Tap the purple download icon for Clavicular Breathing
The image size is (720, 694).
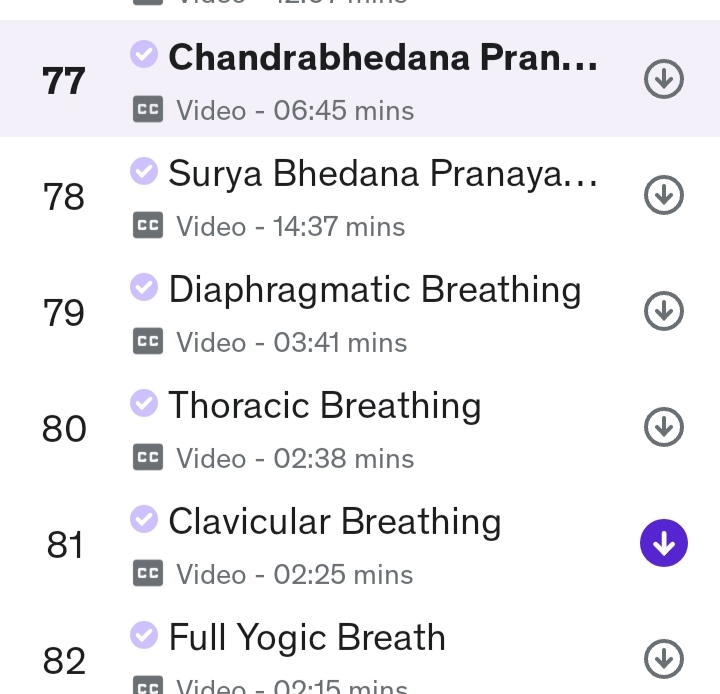pos(664,544)
